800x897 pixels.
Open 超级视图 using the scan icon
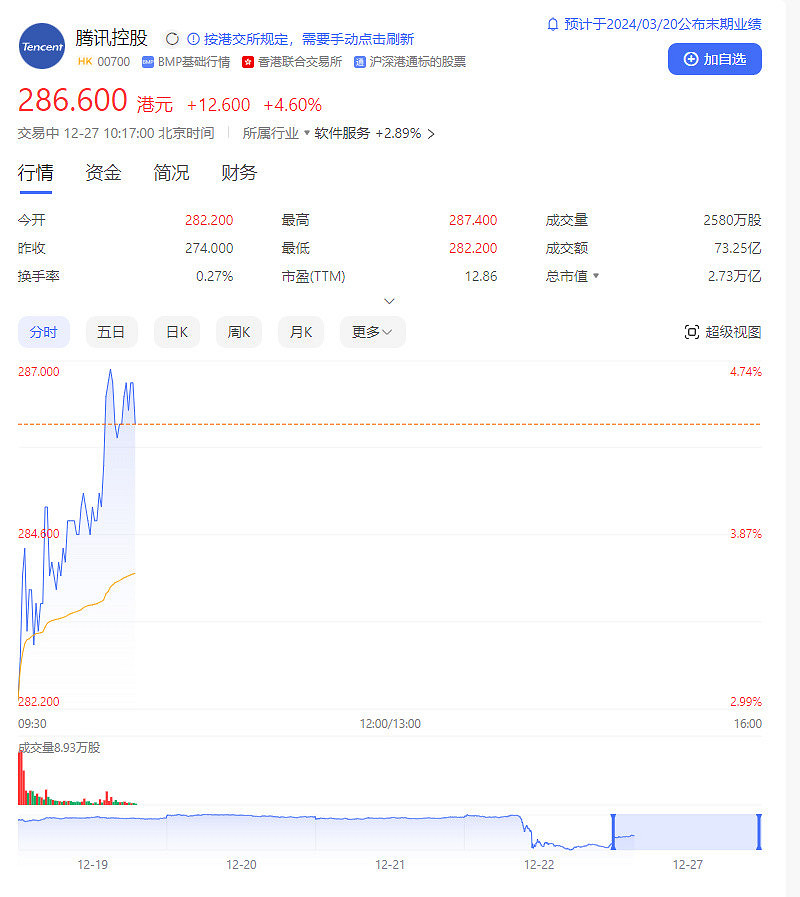[692, 331]
